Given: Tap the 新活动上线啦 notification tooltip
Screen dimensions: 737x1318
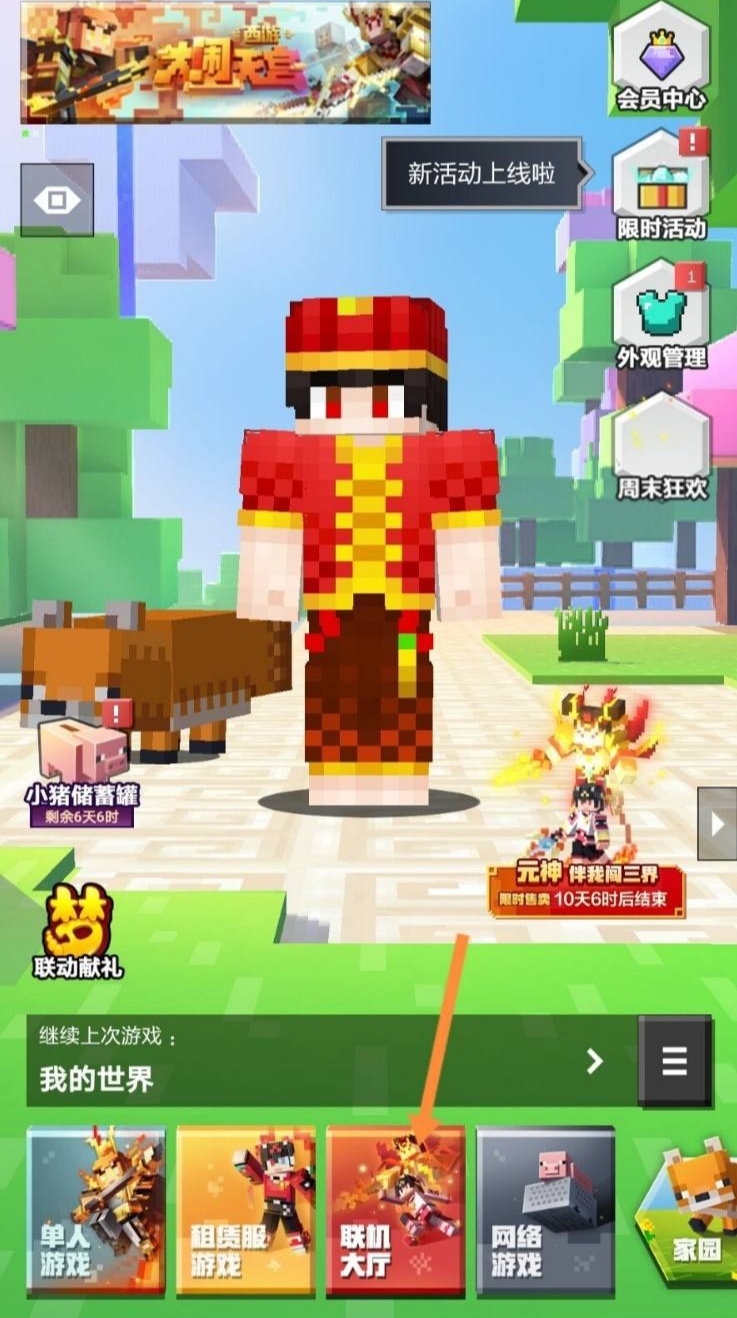Looking at the screenshot, I should (x=481, y=173).
